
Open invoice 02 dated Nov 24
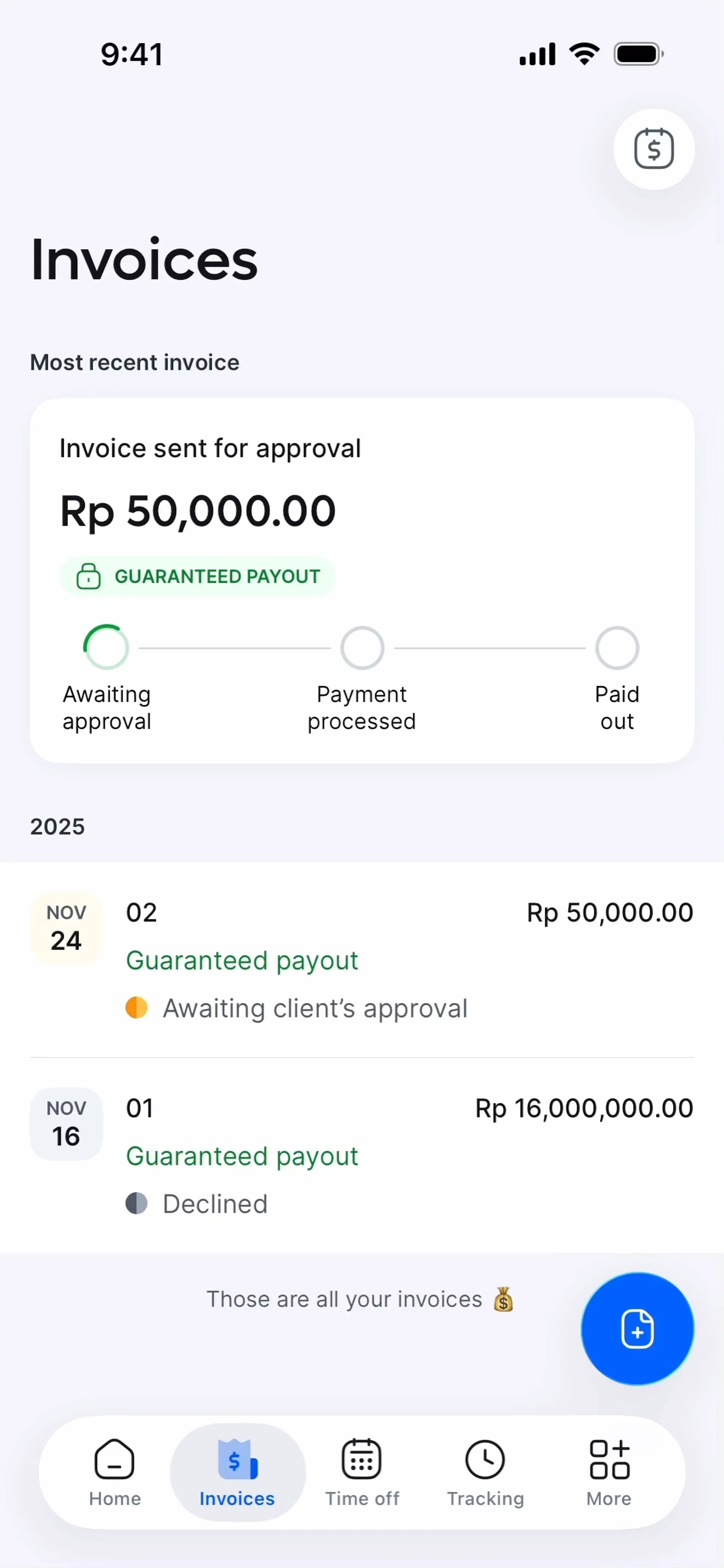362,959
